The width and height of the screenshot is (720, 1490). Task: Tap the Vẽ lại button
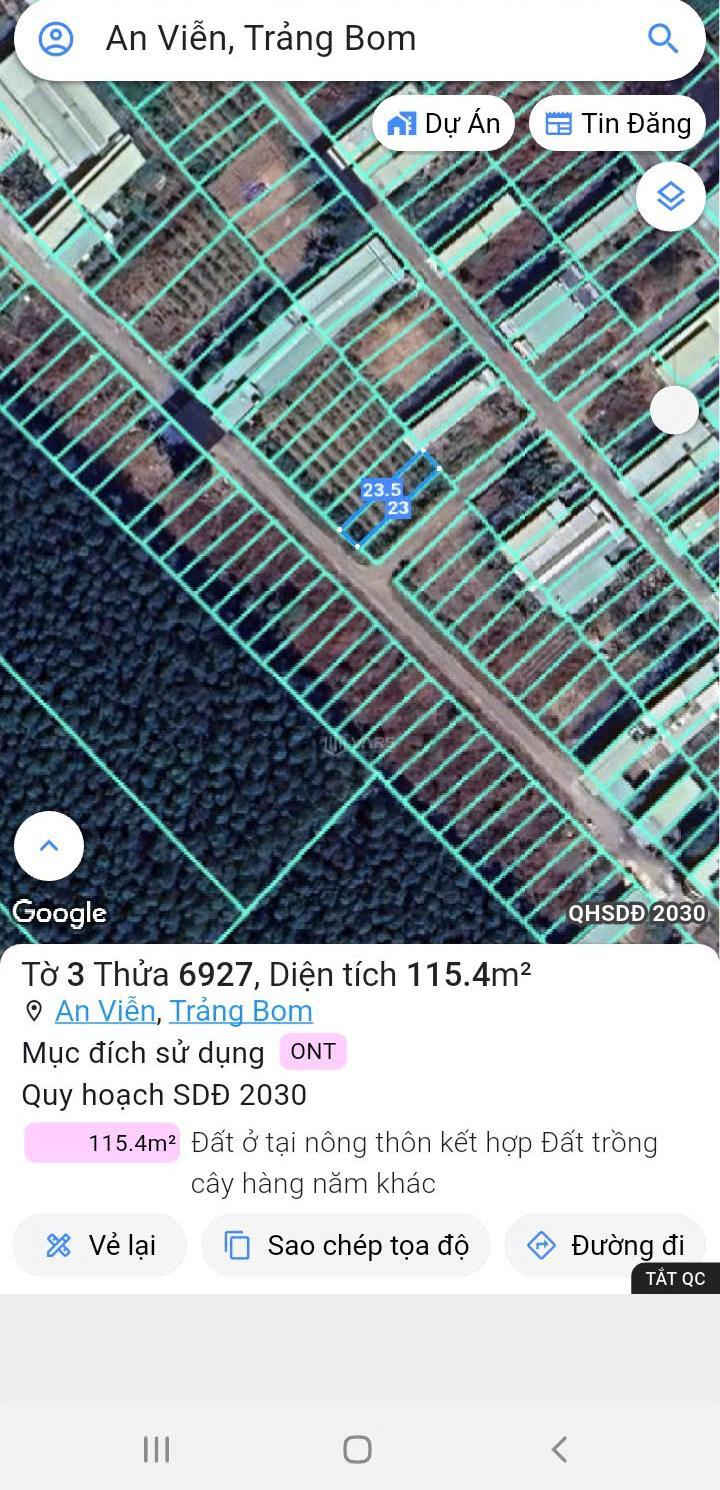[100, 1245]
